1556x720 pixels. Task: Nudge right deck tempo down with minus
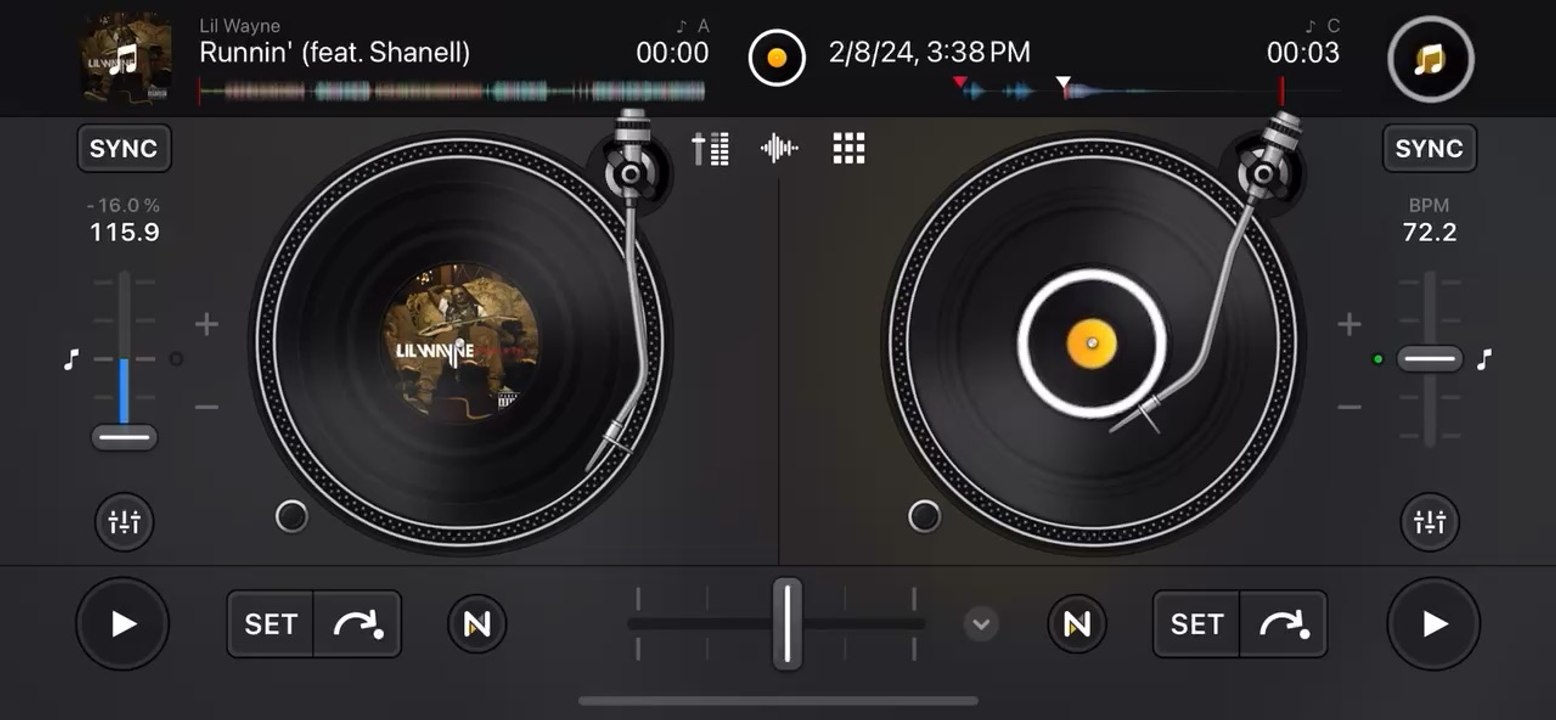click(1349, 407)
